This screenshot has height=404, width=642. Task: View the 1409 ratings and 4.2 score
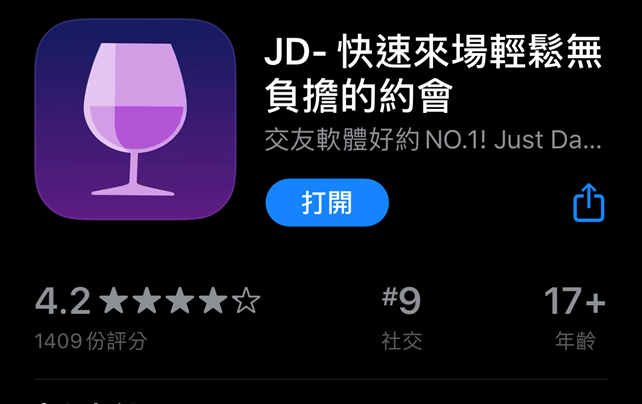pyautogui.click(x=148, y=318)
